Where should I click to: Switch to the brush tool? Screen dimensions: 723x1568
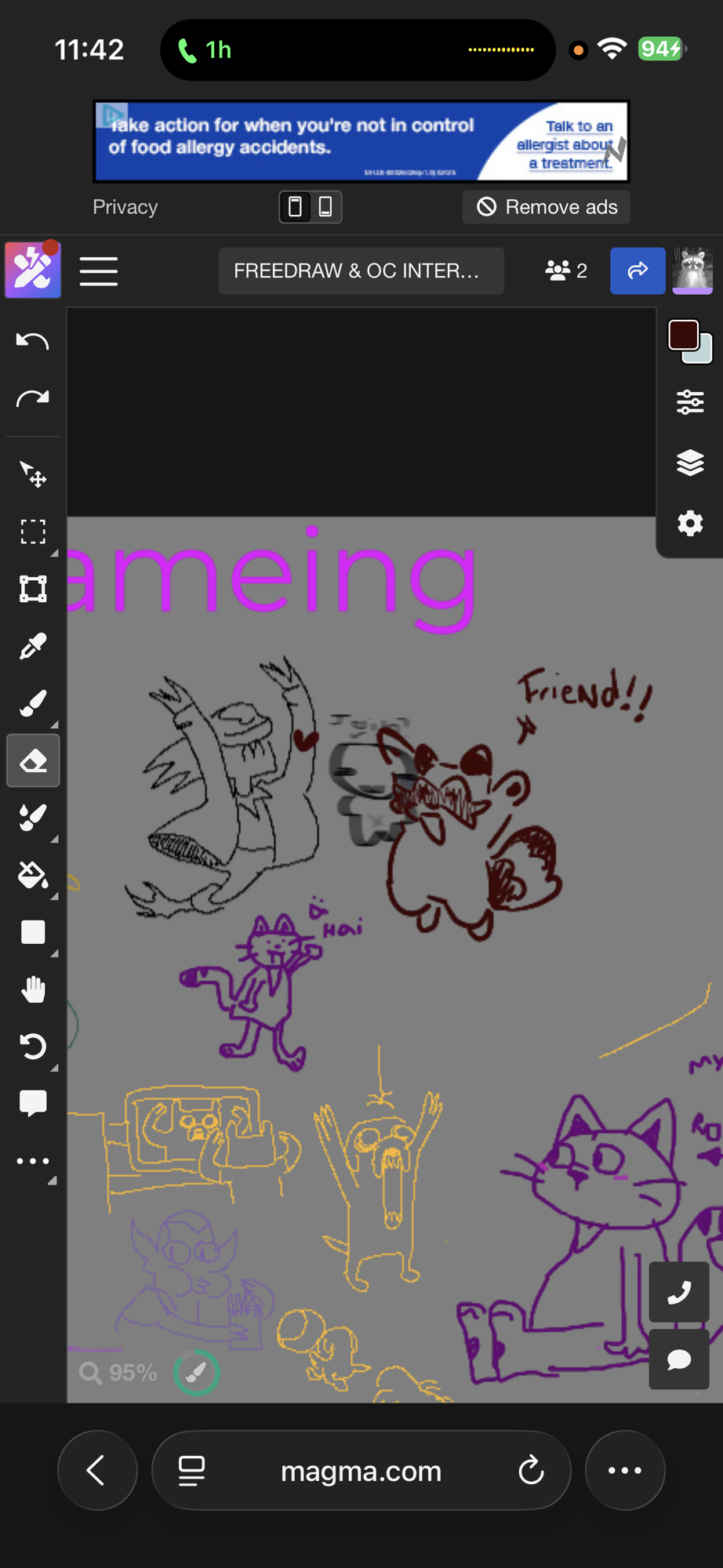(32, 703)
